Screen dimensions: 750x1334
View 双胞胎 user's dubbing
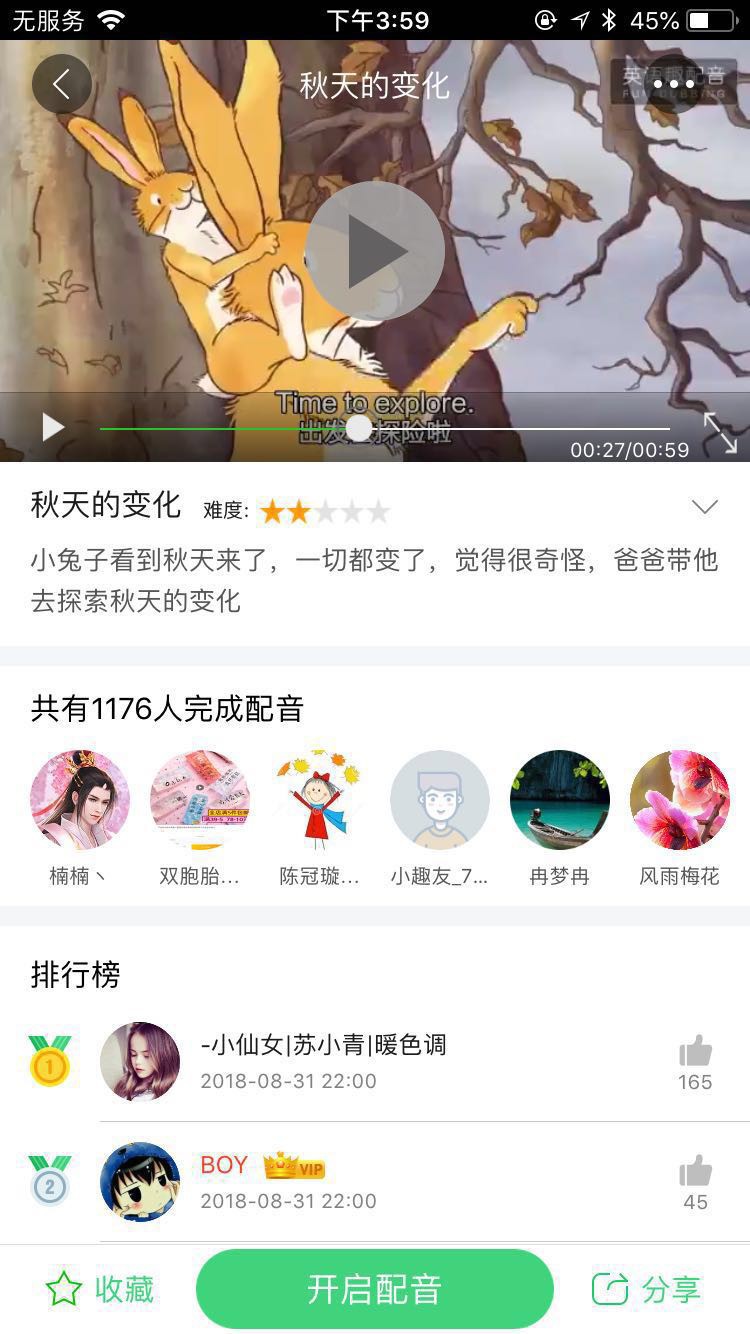[x=200, y=800]
